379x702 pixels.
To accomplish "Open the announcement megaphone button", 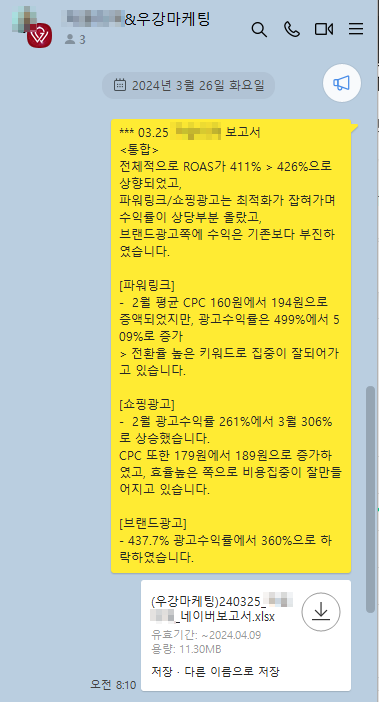I will 342,83.
